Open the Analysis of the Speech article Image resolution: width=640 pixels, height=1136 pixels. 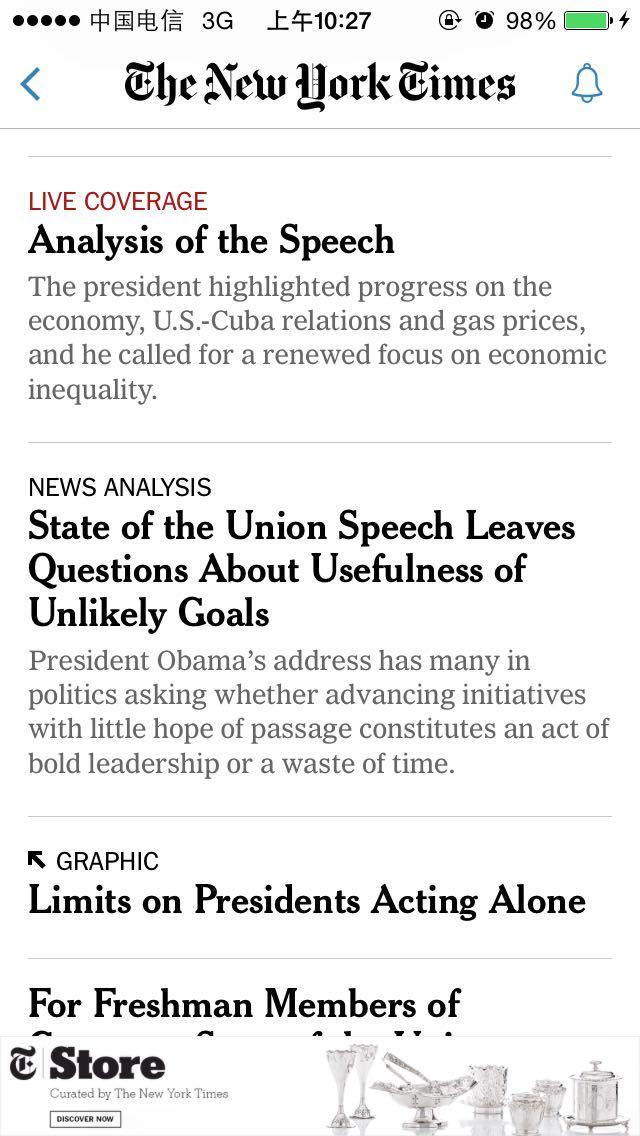tap(212, 241)
